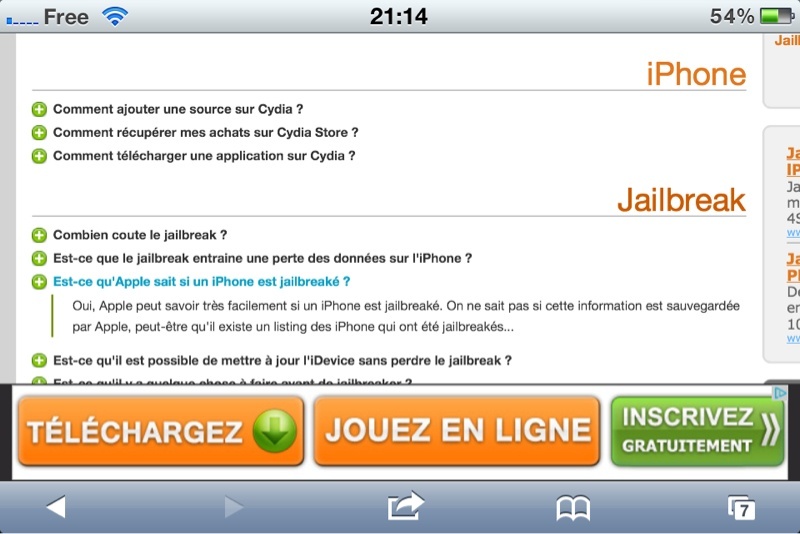This screenshot has width=800, height=534.
Task: Go back to the previous page
Action: coord(56,508)
